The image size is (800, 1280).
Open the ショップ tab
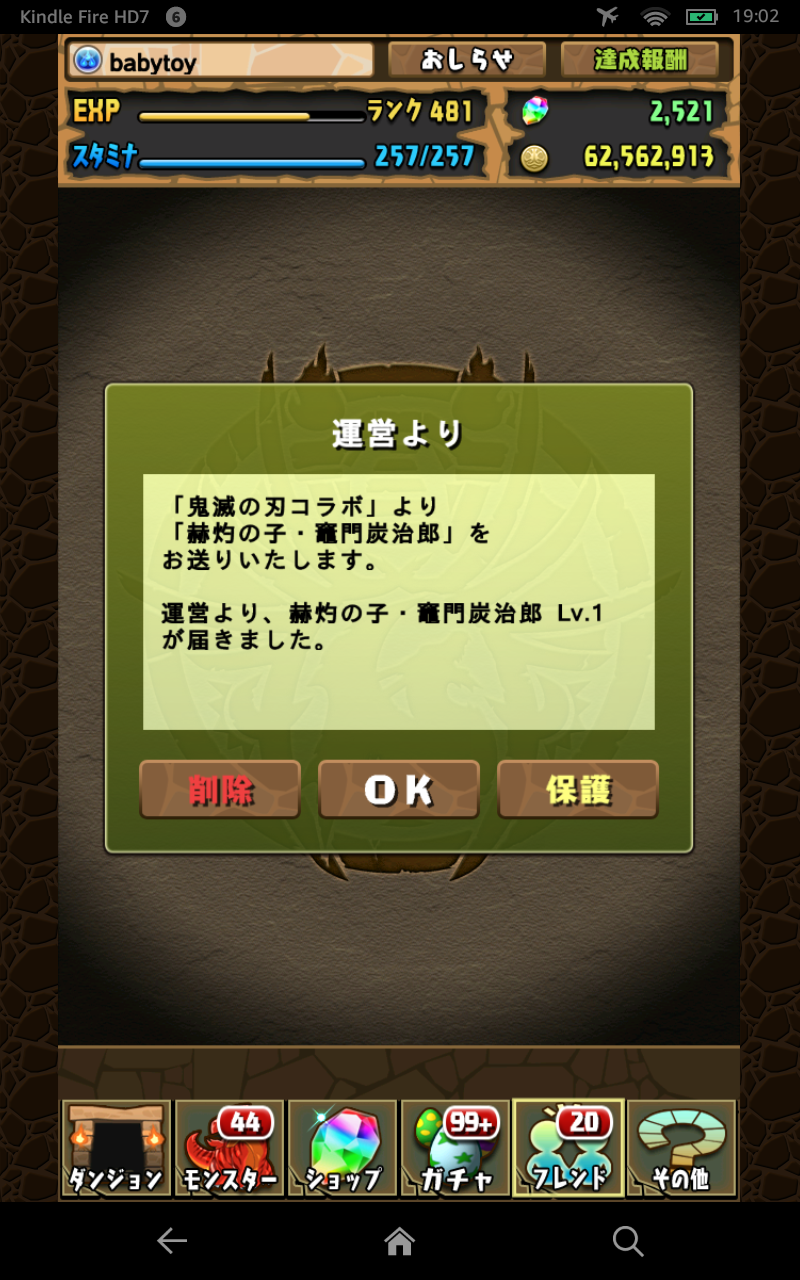[343, 1148]
